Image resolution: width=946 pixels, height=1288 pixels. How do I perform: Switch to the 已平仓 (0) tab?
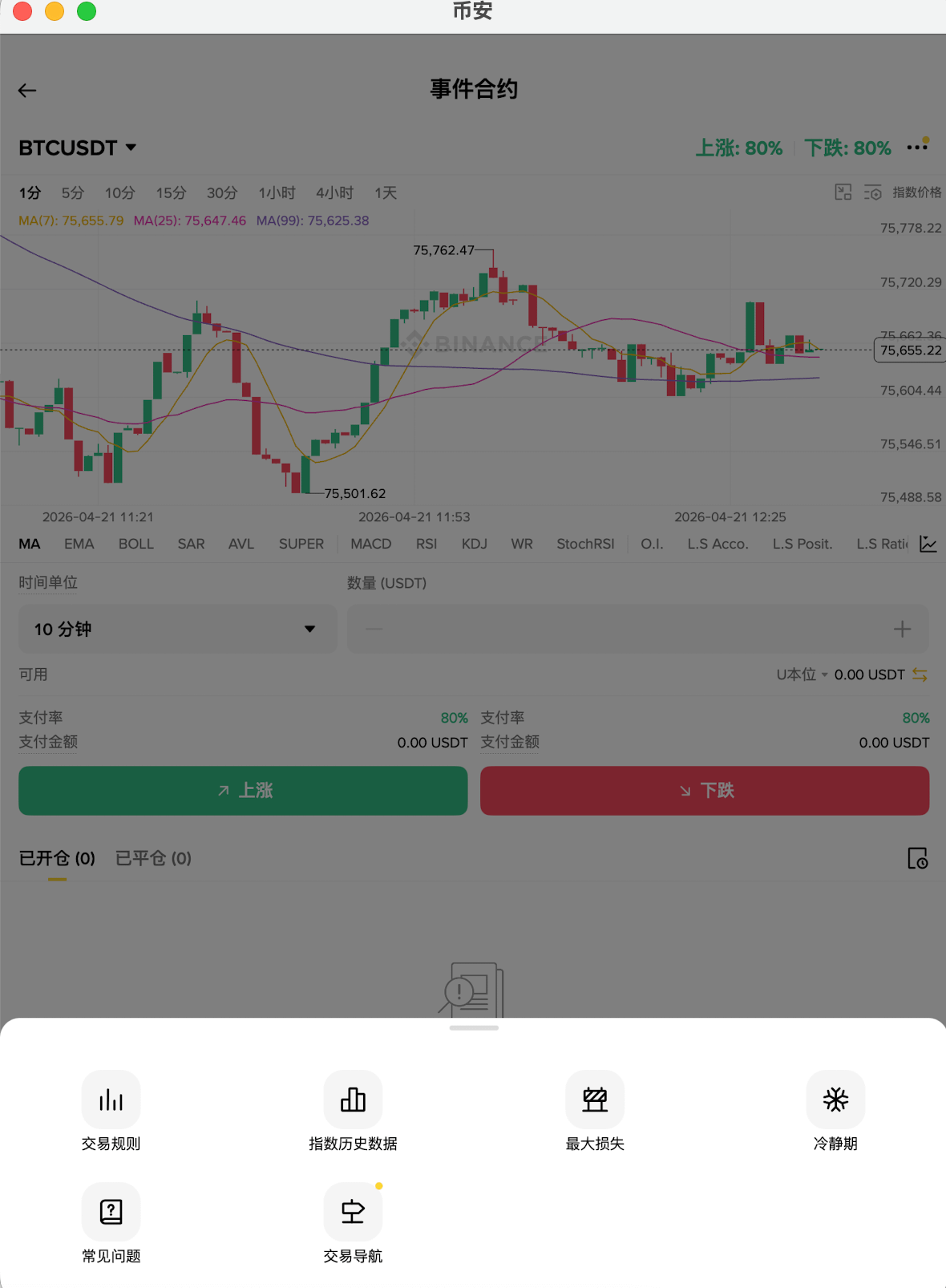click(x=152, y=858)
